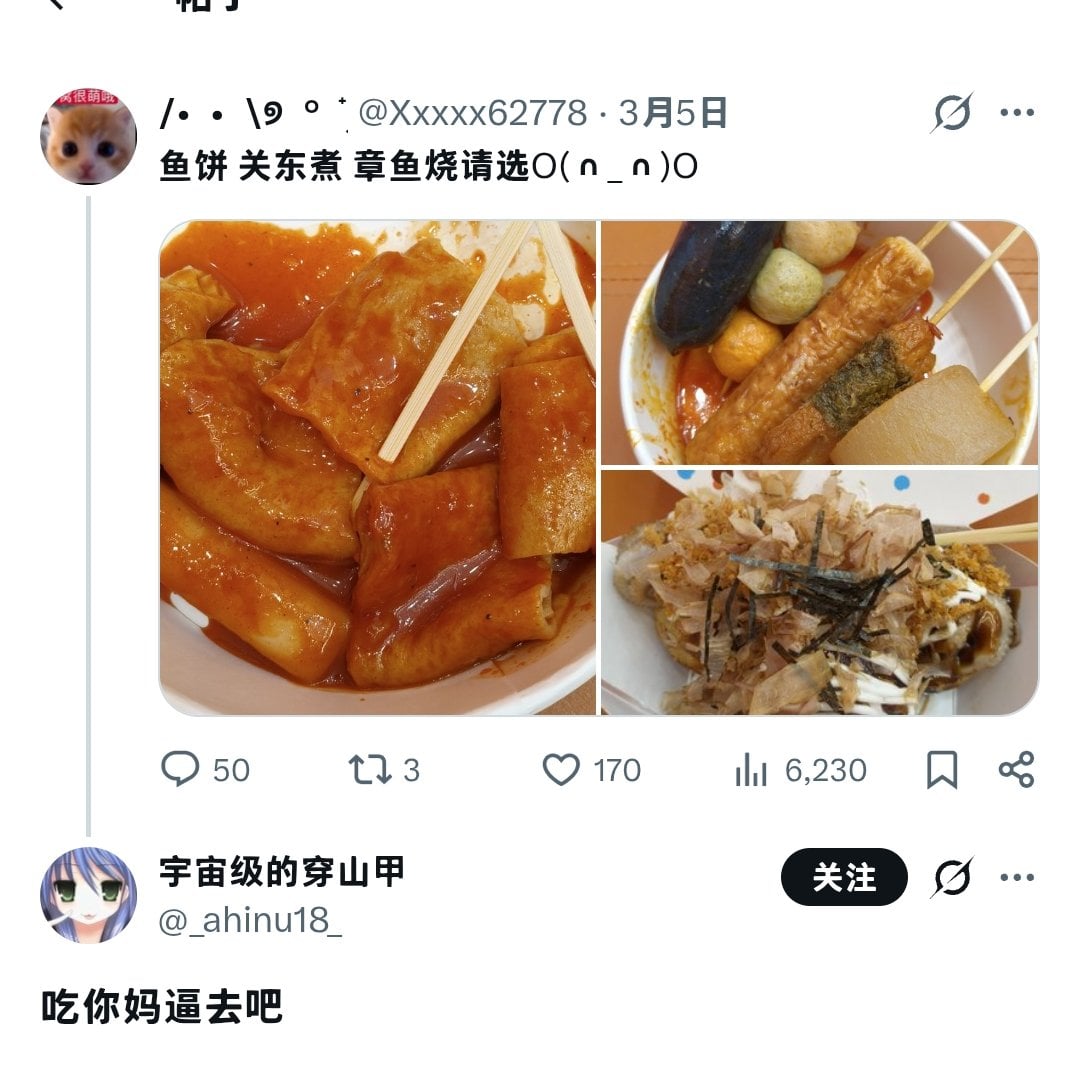1080x1080 pixels.
Task: Go back using the top-left arrow
Action: (x=55, y=4)
